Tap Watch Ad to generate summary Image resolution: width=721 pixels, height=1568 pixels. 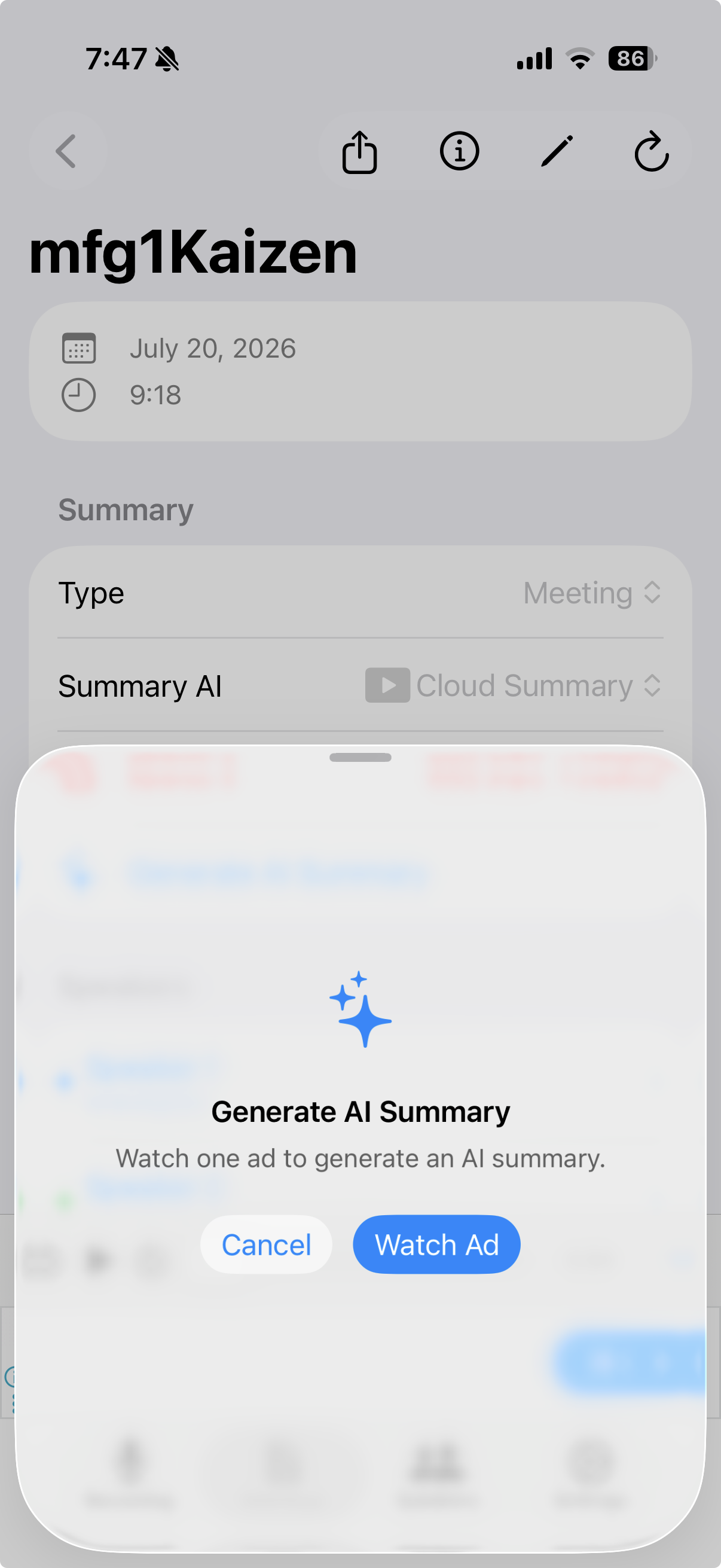point(436,1244)
